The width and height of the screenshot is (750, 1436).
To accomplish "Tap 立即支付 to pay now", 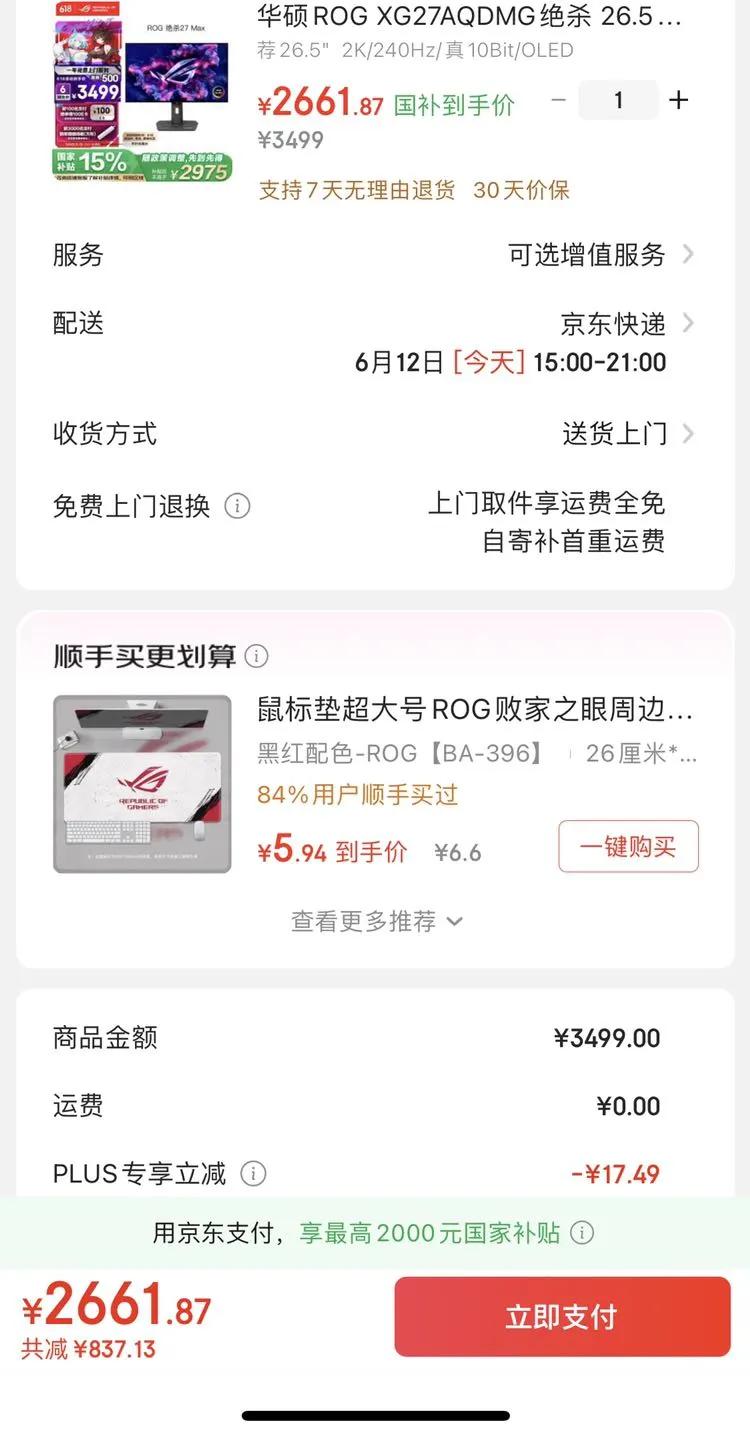I will click(x=562, y=1317).
